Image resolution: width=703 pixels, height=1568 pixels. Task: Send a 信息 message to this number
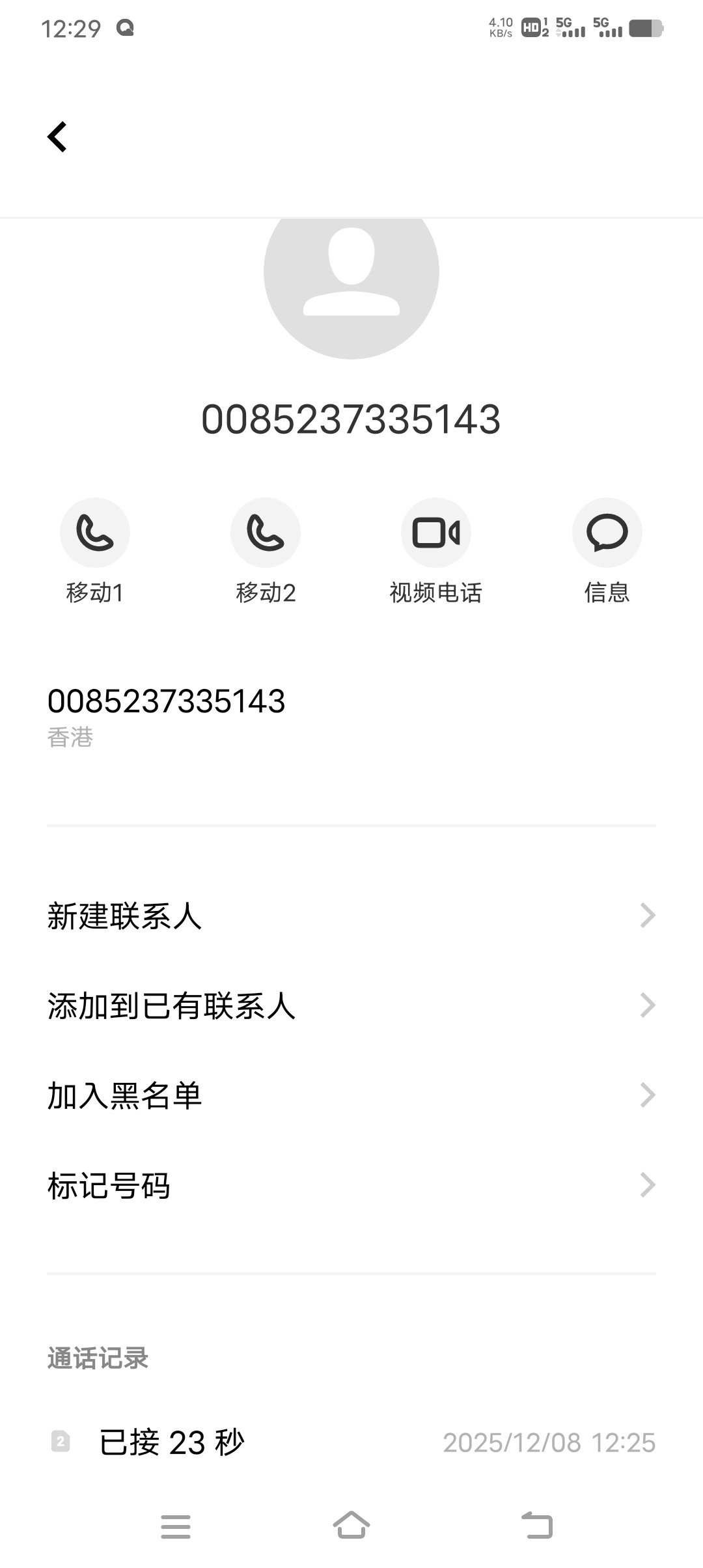tap(607, 533)
